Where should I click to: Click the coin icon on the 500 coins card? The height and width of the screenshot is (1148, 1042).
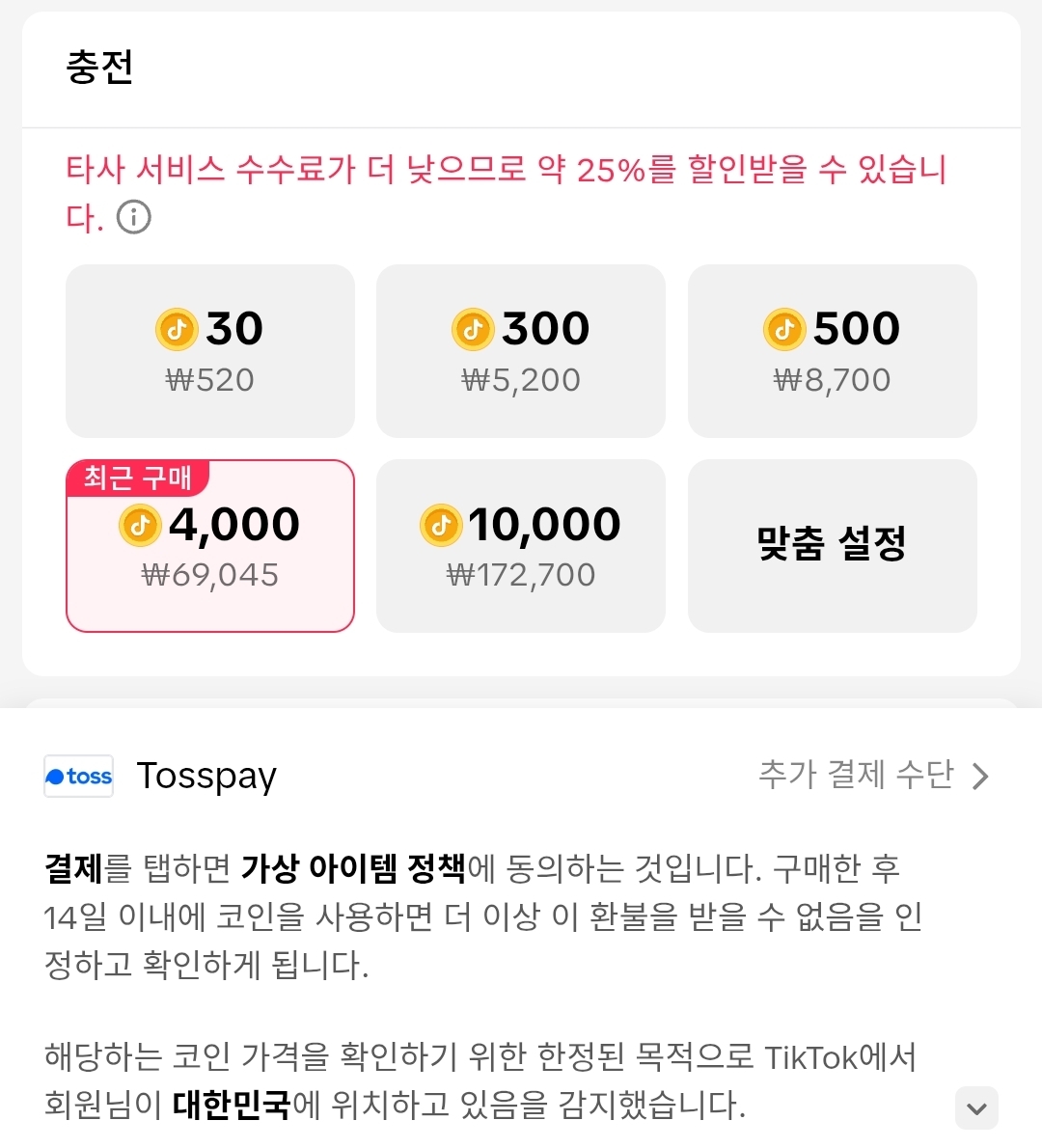783,329
